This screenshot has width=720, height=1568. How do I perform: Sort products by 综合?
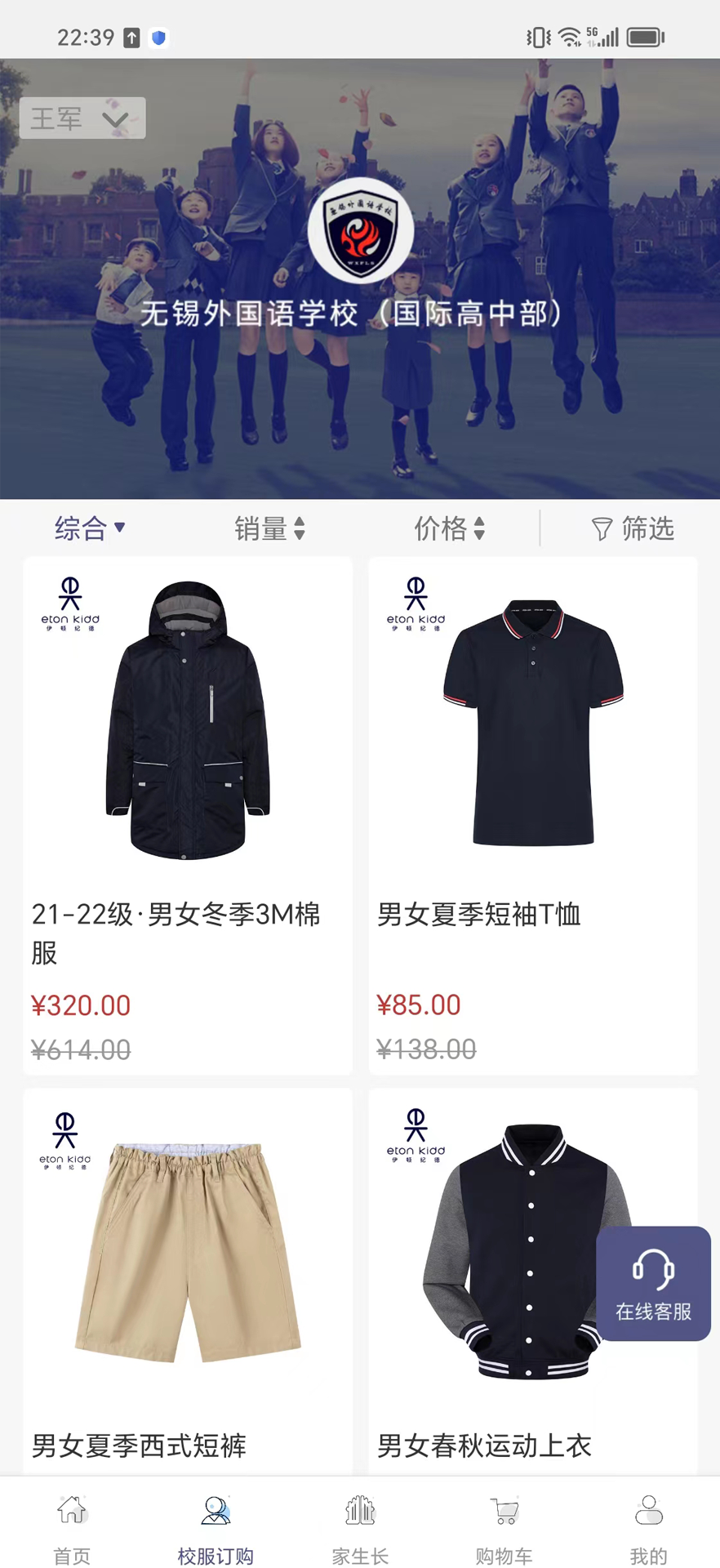pyautogui.click(x=89, y=528)
